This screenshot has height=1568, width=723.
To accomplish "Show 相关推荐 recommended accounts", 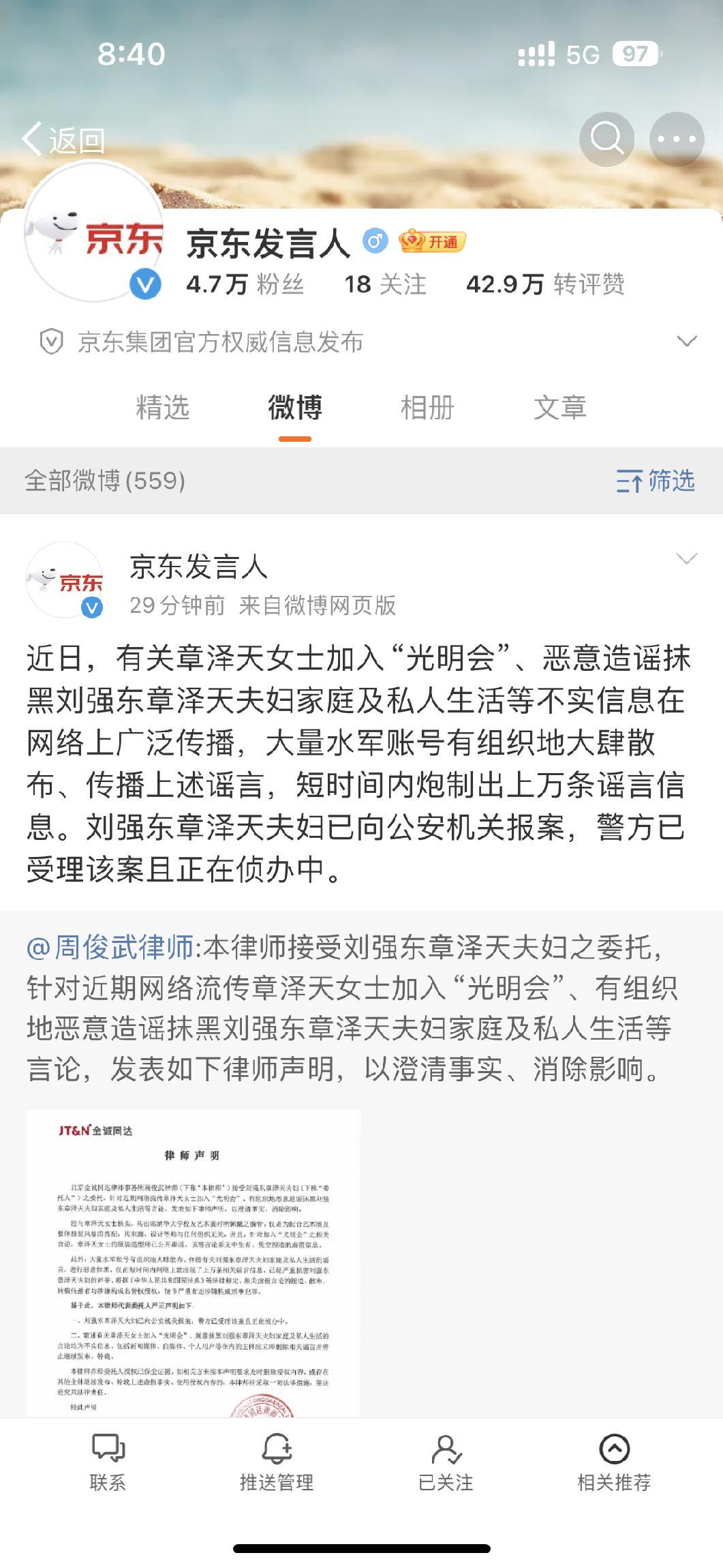I will (x=614, y=1462).
